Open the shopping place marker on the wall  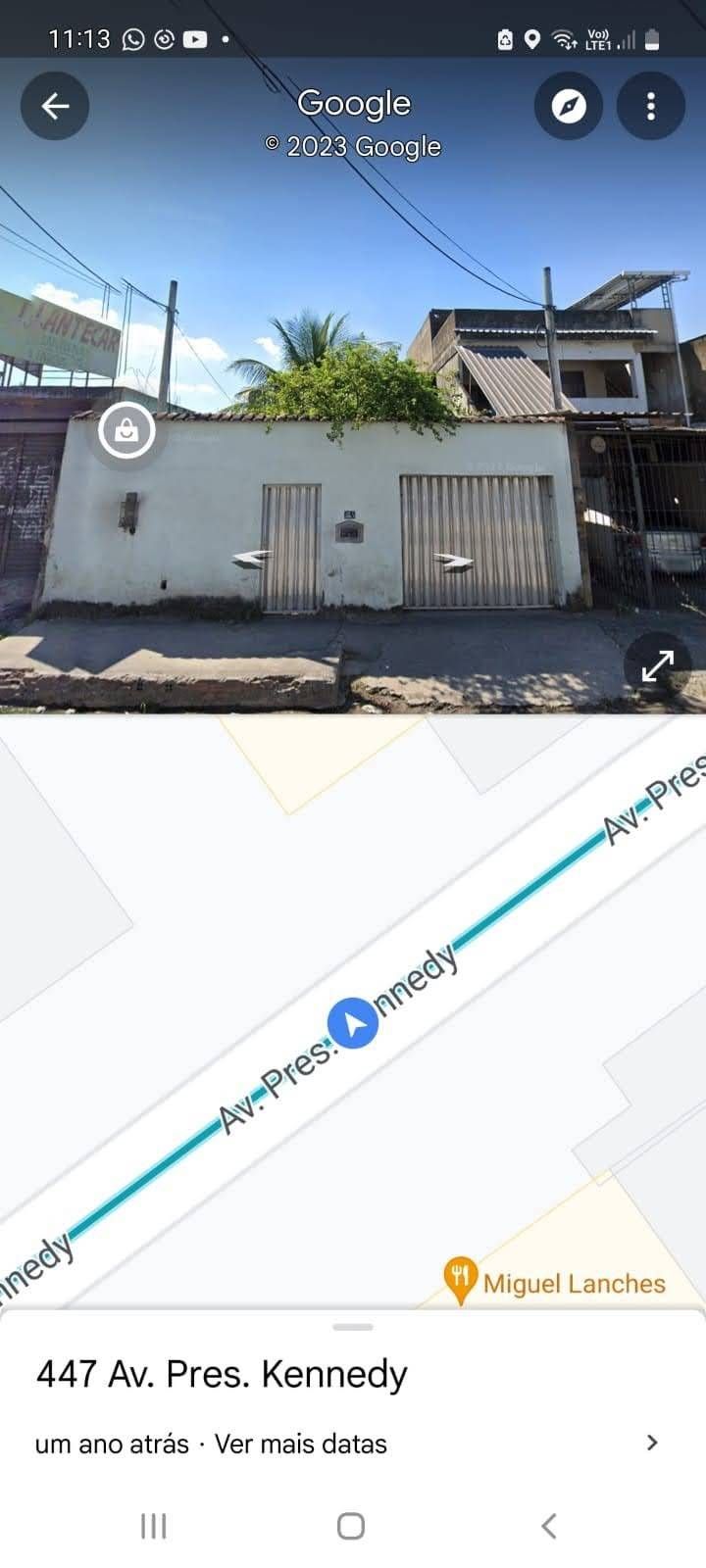(126, 430)
